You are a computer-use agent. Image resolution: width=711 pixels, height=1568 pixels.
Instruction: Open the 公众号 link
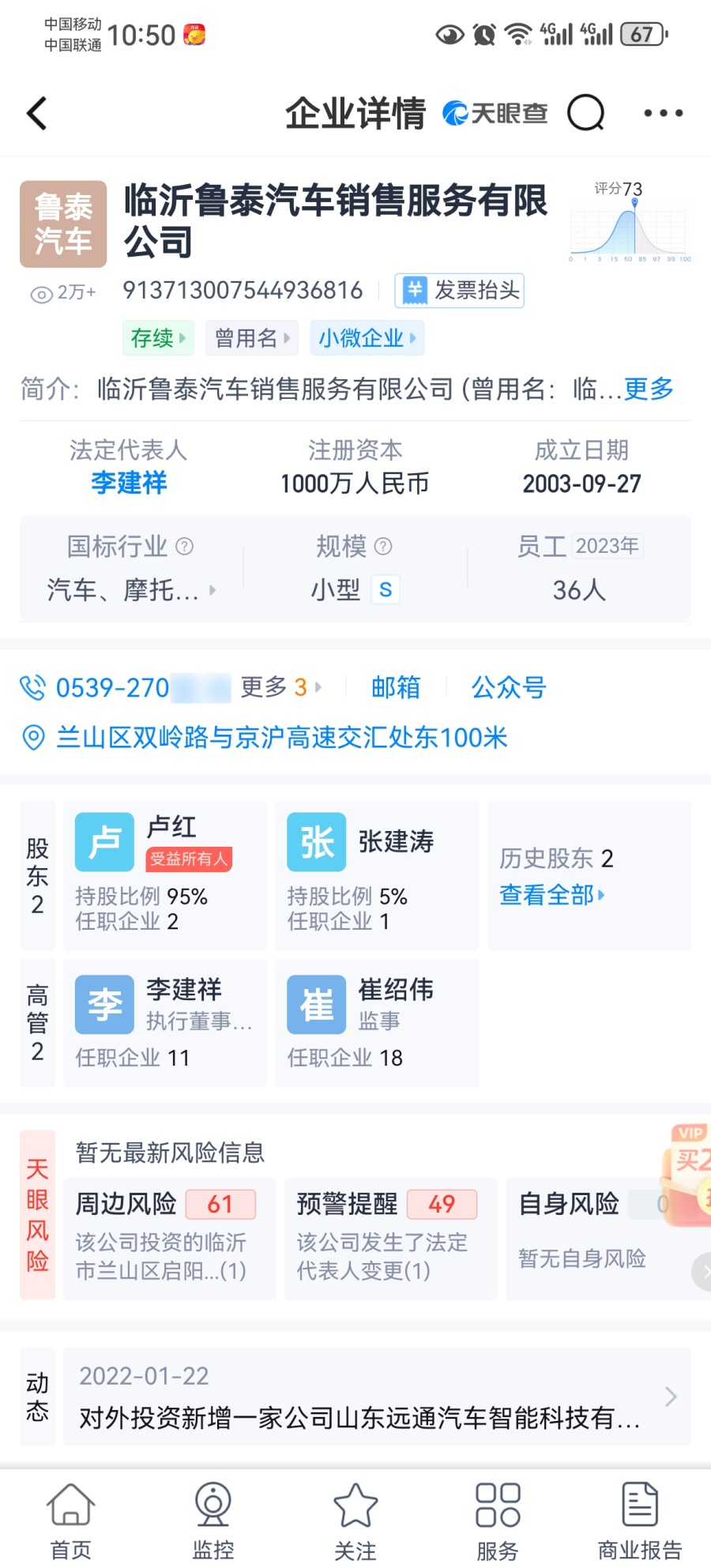(509, 687)
